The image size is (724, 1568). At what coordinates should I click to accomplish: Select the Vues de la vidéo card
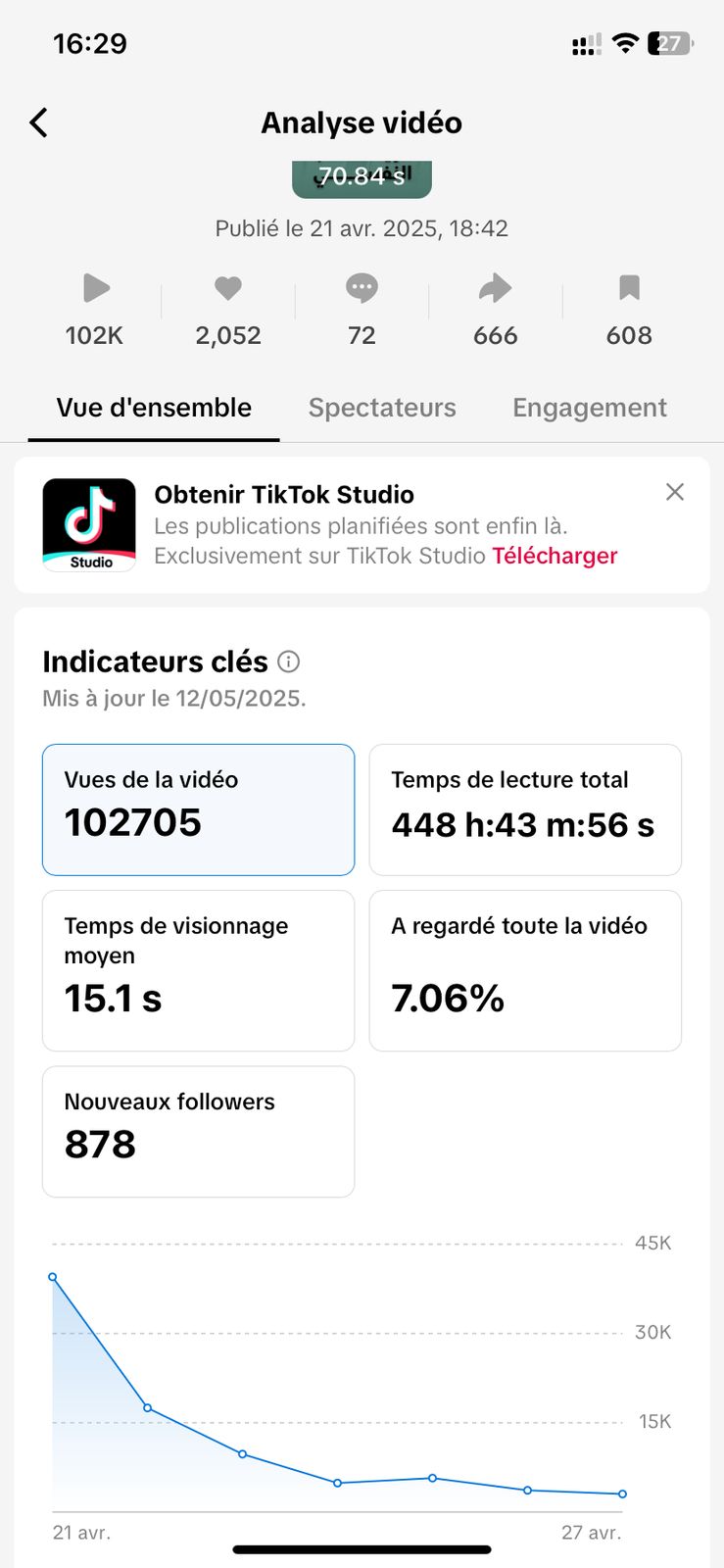pyautogui.click(x=198, y=809)
